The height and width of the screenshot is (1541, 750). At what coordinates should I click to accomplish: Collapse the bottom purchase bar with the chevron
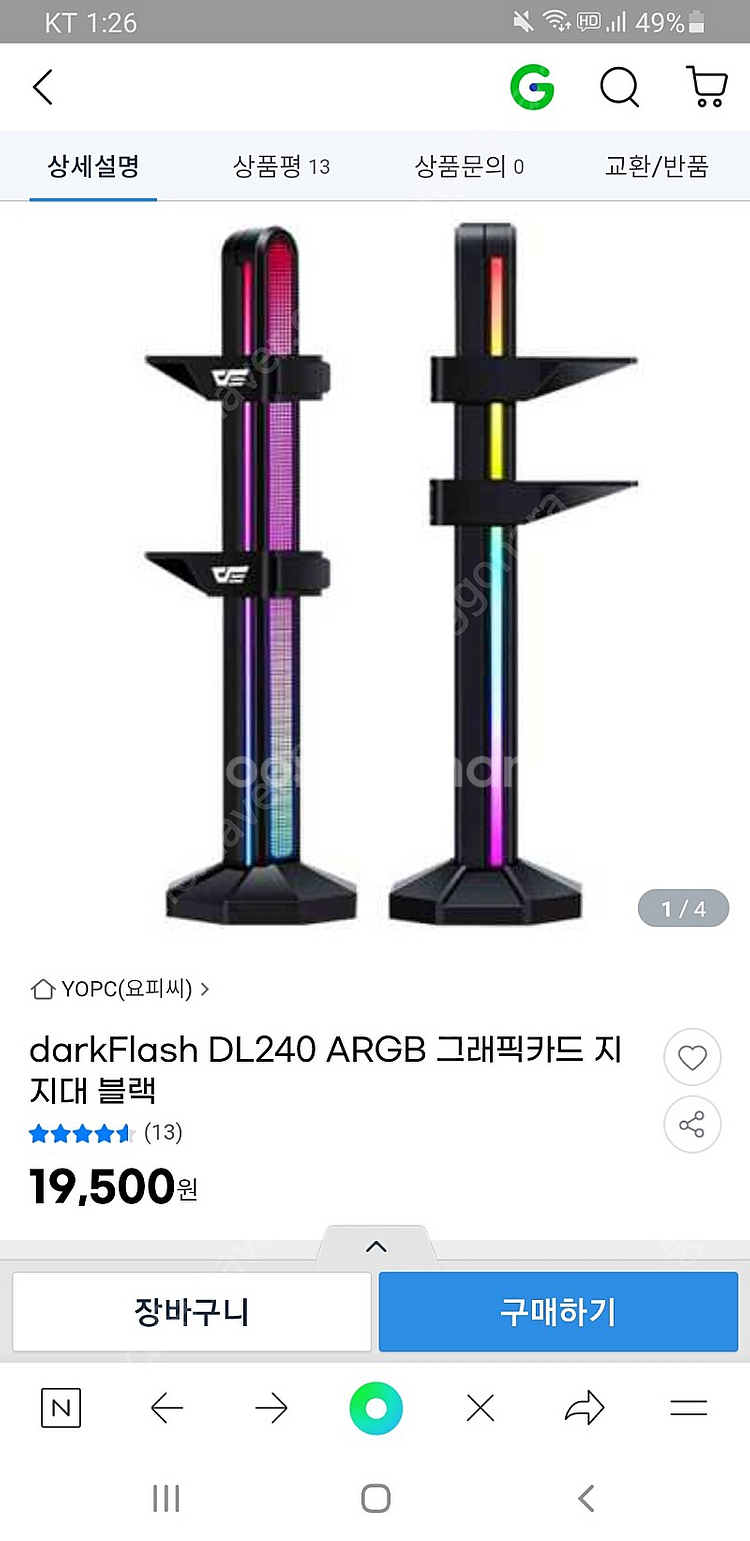pyautogui.click(x=376, y=1245)
